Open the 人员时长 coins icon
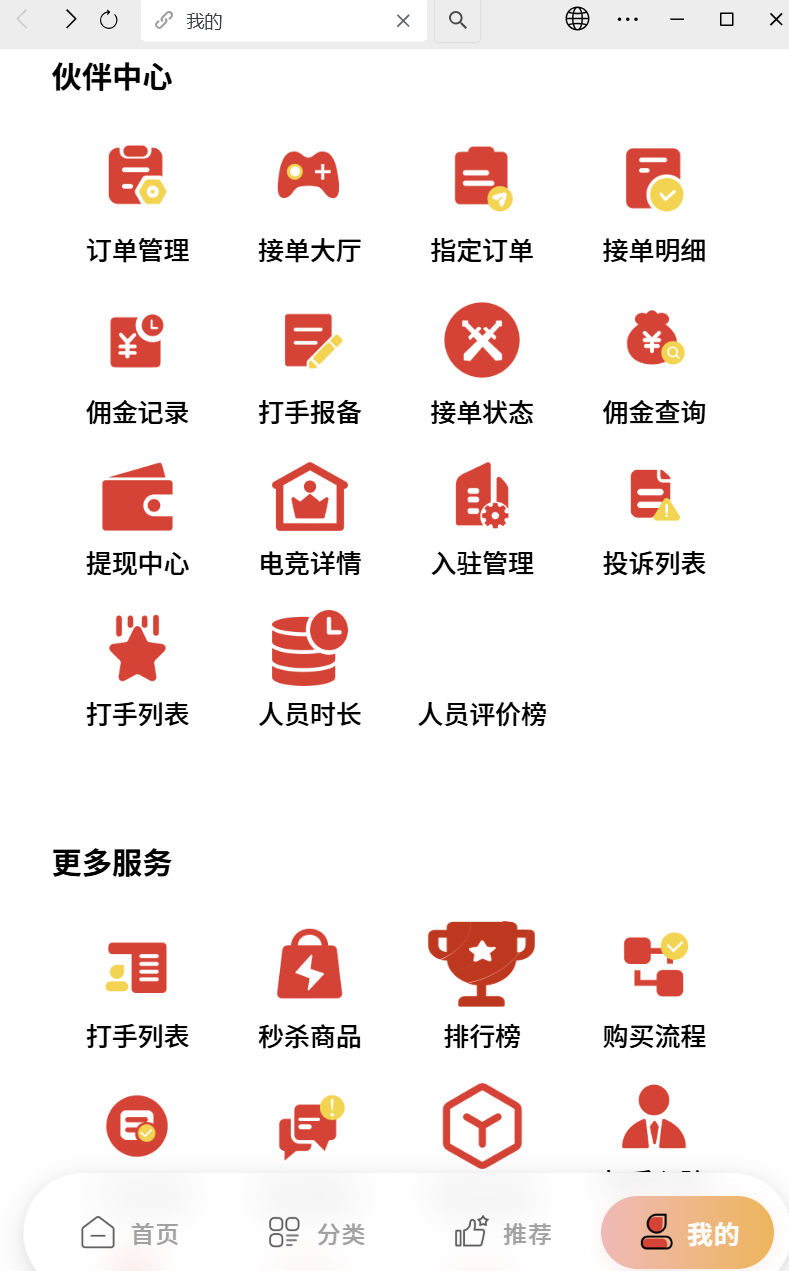789x1271 pixels. [308, 646]
